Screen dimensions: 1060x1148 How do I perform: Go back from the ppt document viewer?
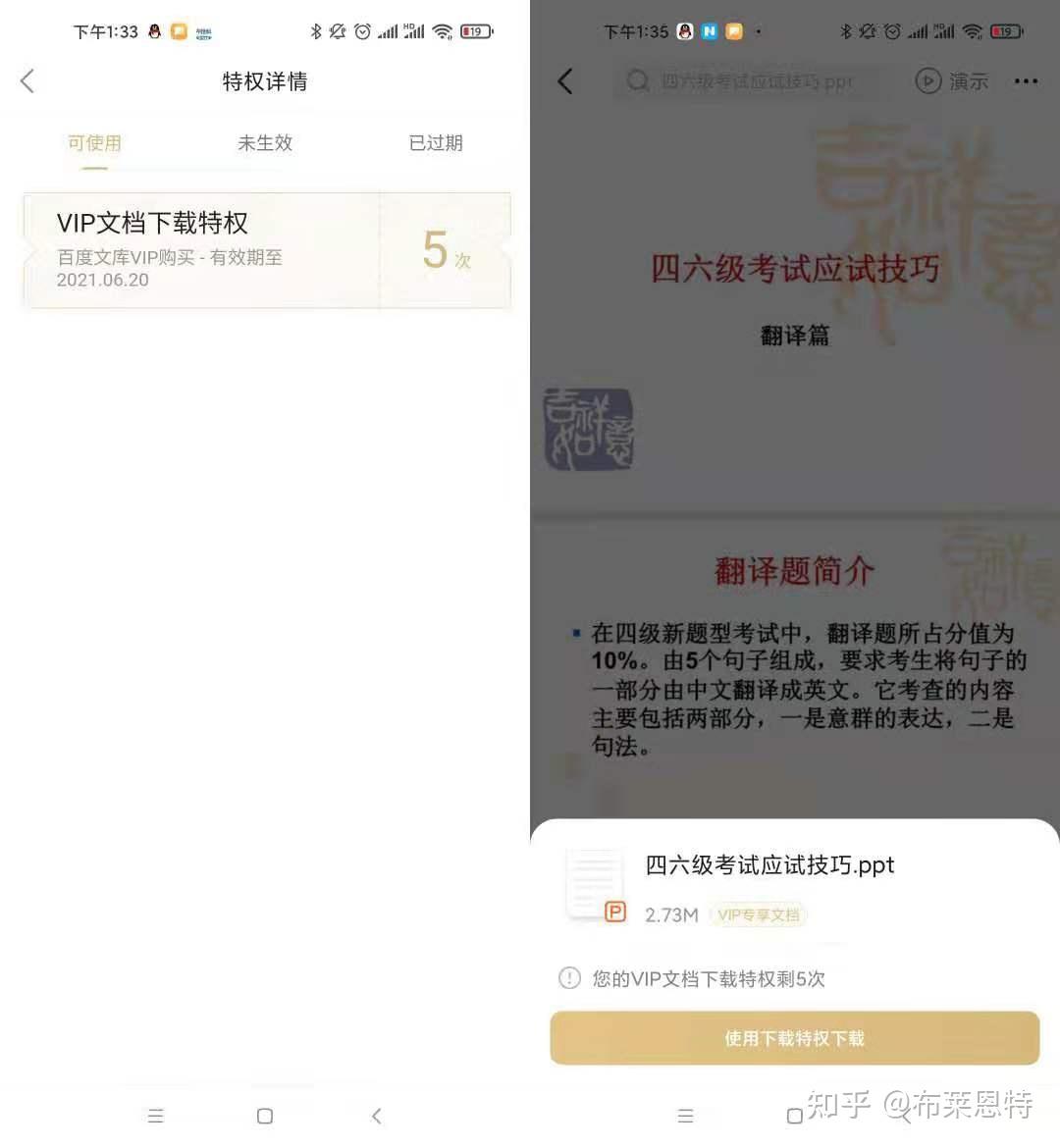565,81
